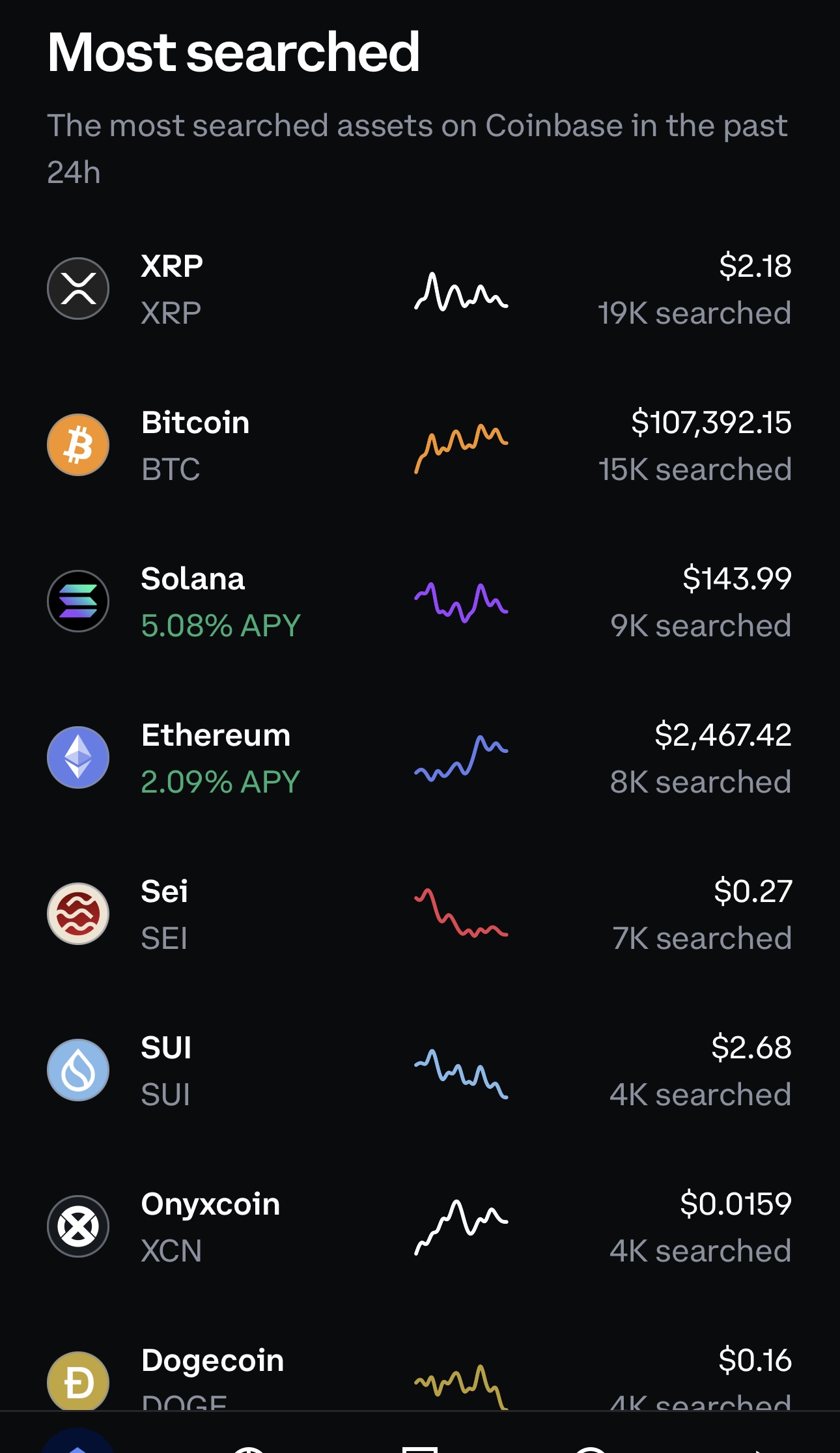
Task: Open the Sei asset page
Action: (x=420, y=914)
